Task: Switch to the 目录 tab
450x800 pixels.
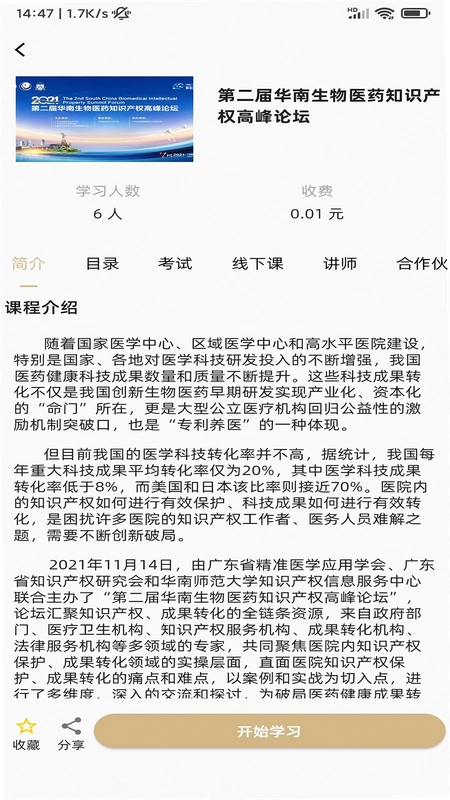Action: pos(102,264)
